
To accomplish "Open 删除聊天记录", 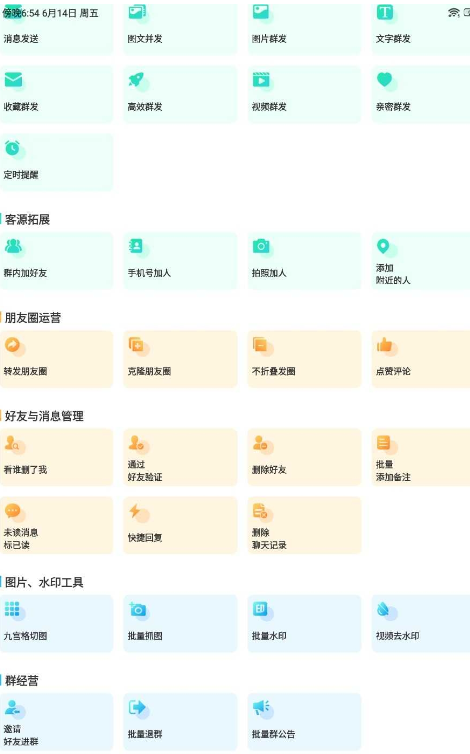I will pyautogui.click(x=304, y=526).
